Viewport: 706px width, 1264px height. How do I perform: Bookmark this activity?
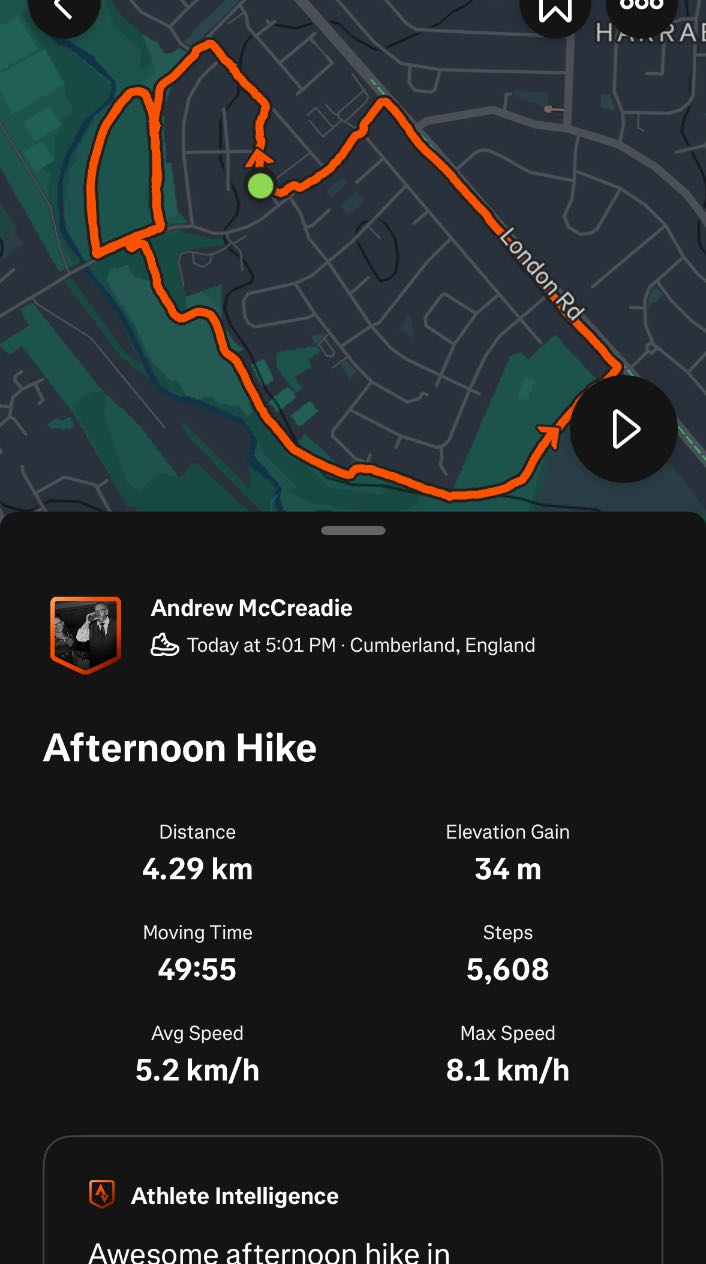coord(555,9)
